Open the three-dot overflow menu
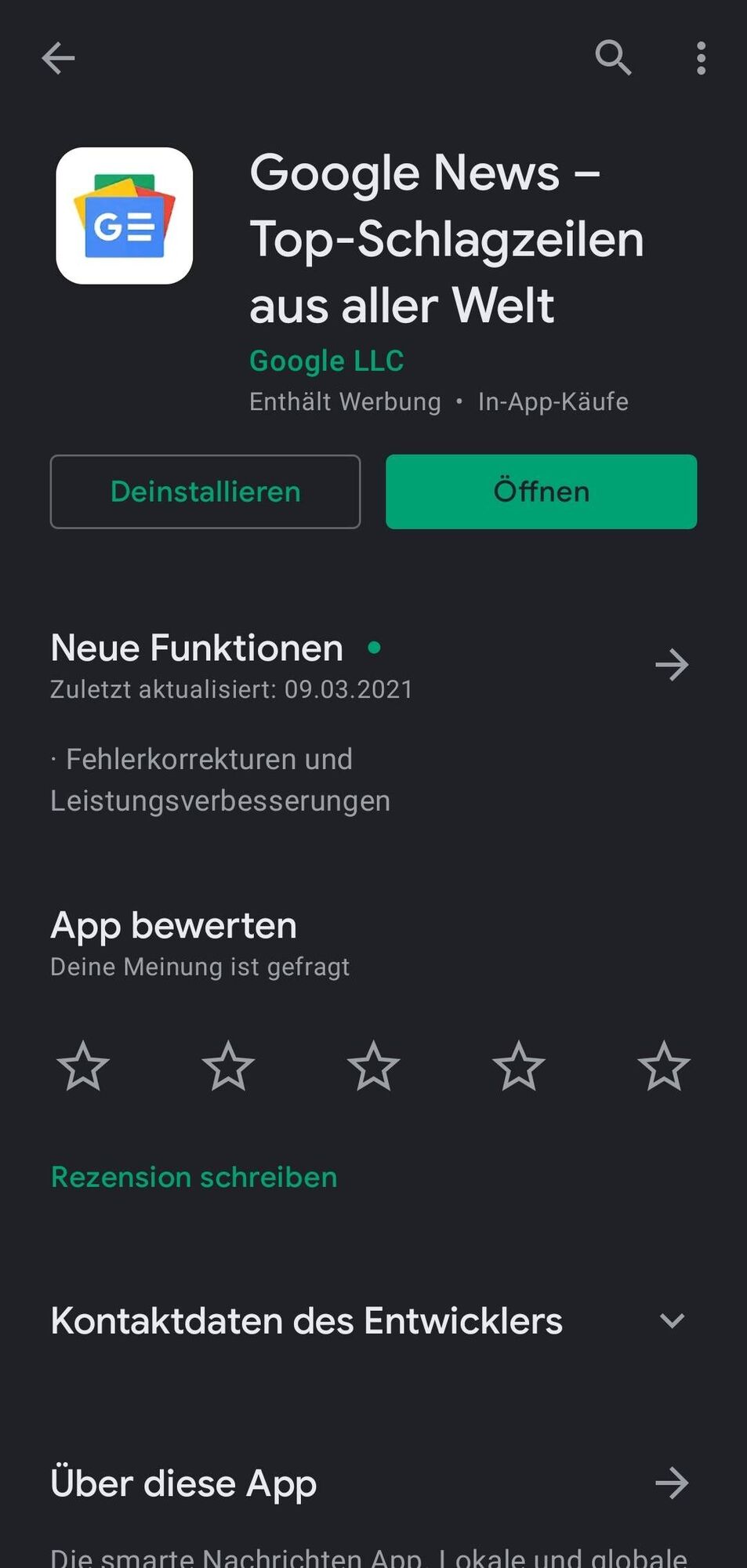Viewport: 747px width, 1568px height. (701, 58)
